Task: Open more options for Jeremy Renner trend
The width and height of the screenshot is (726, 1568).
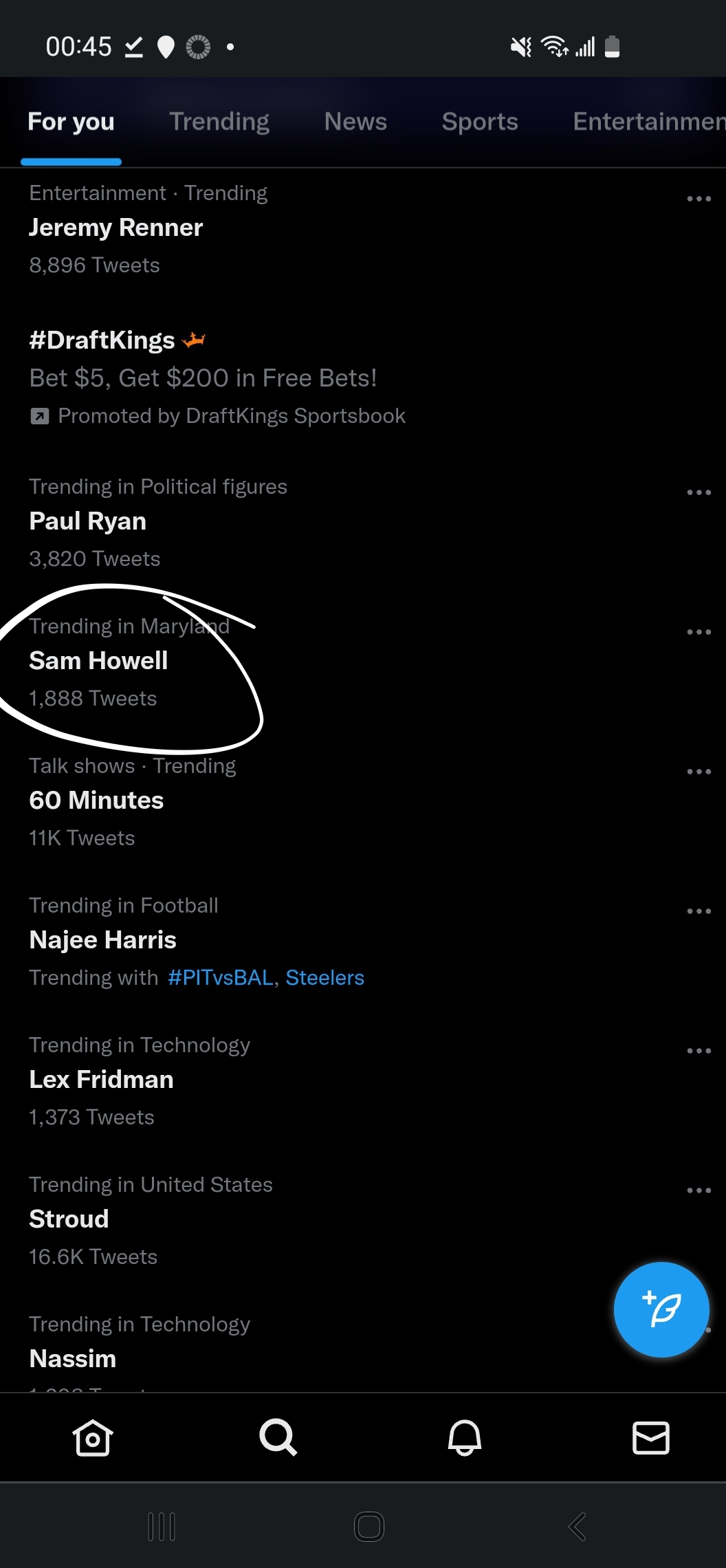Action: point(698,199)
